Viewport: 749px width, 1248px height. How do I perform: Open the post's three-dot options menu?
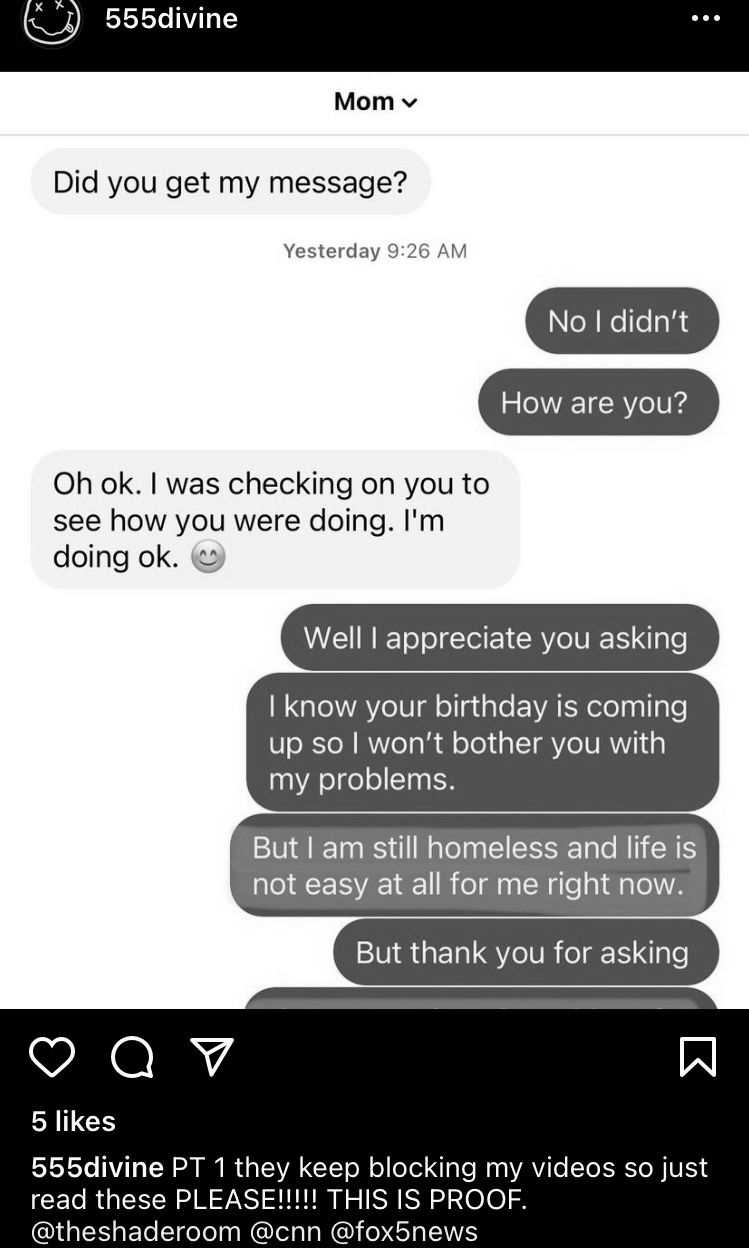pos(705,18)
